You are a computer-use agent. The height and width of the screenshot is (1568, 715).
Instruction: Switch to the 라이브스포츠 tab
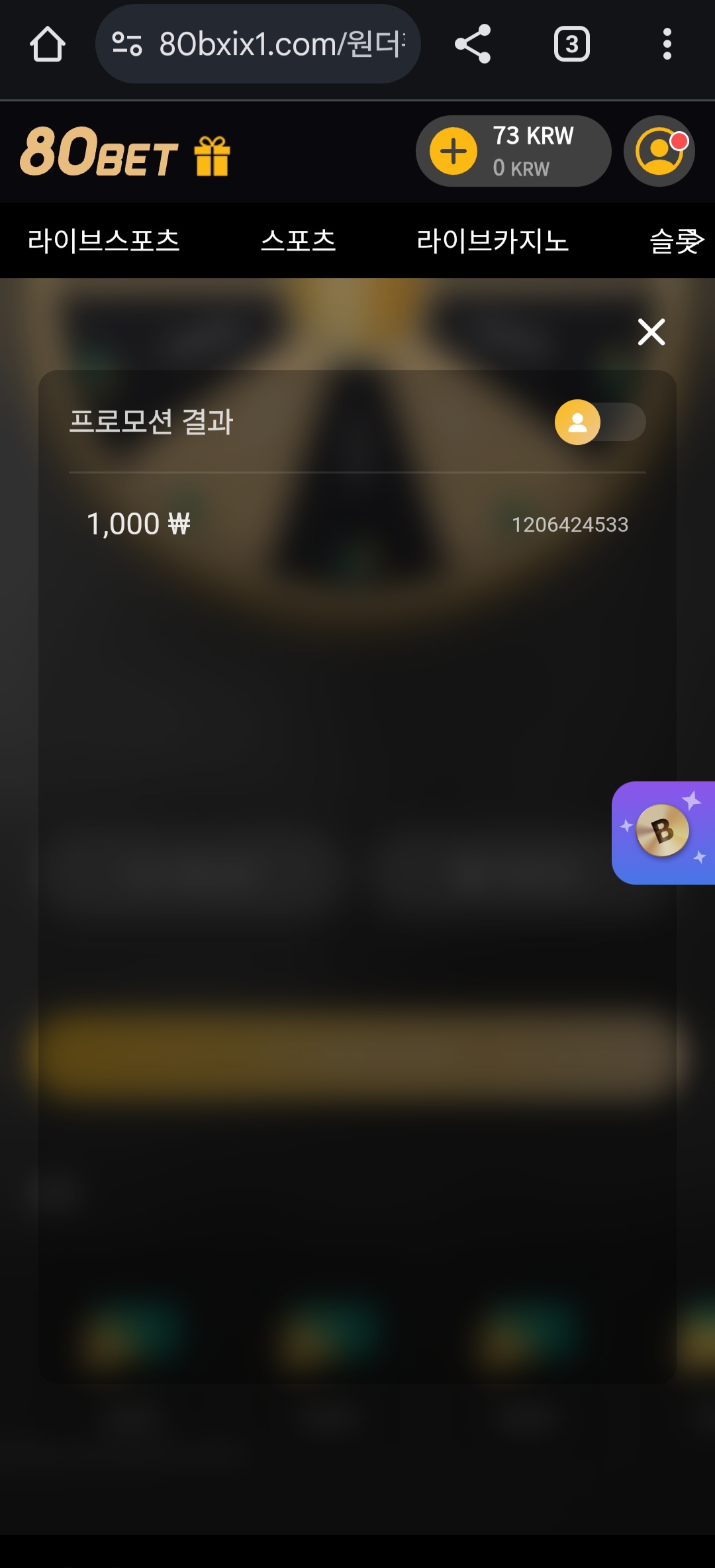104,240
